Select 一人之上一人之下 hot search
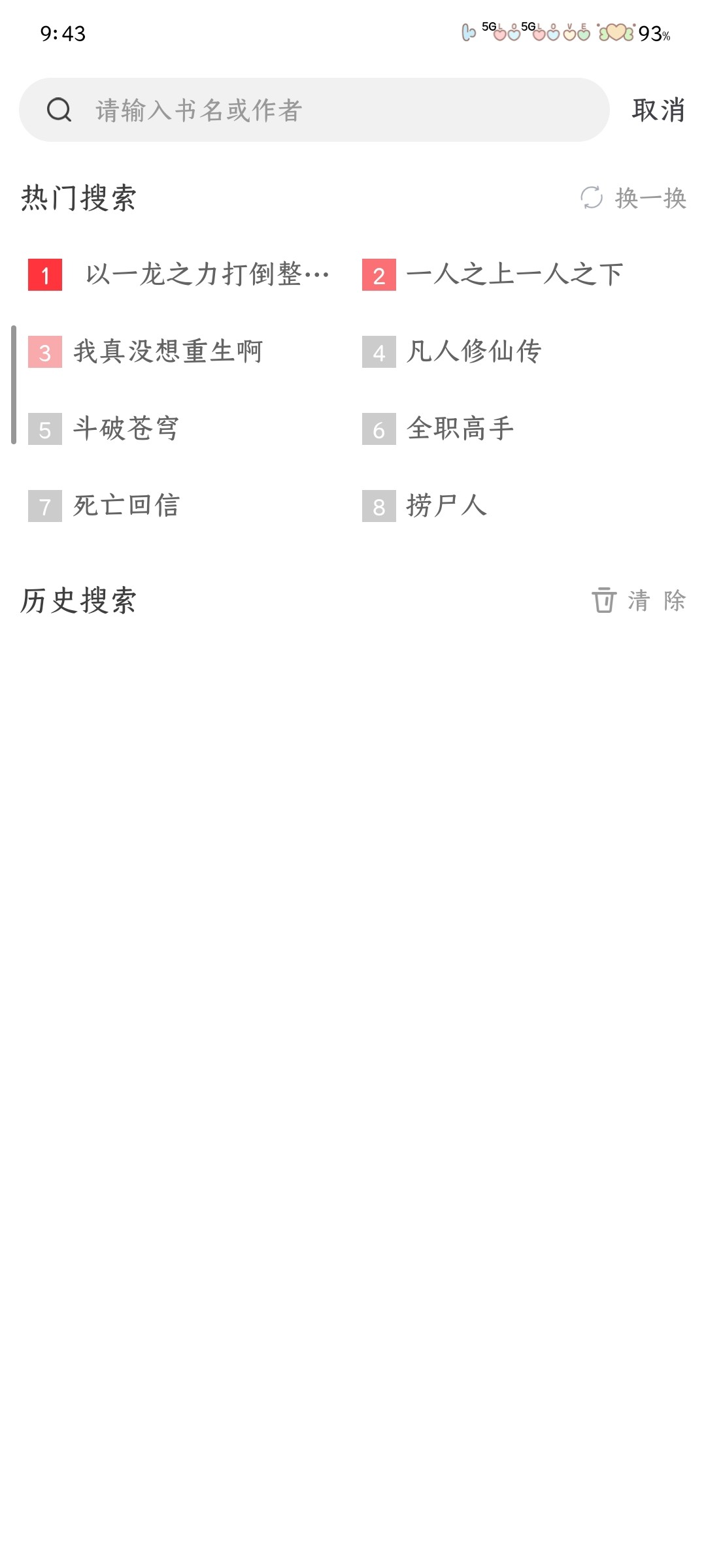This screenshot has width=706, height=1568. click(x=513, y=273)
